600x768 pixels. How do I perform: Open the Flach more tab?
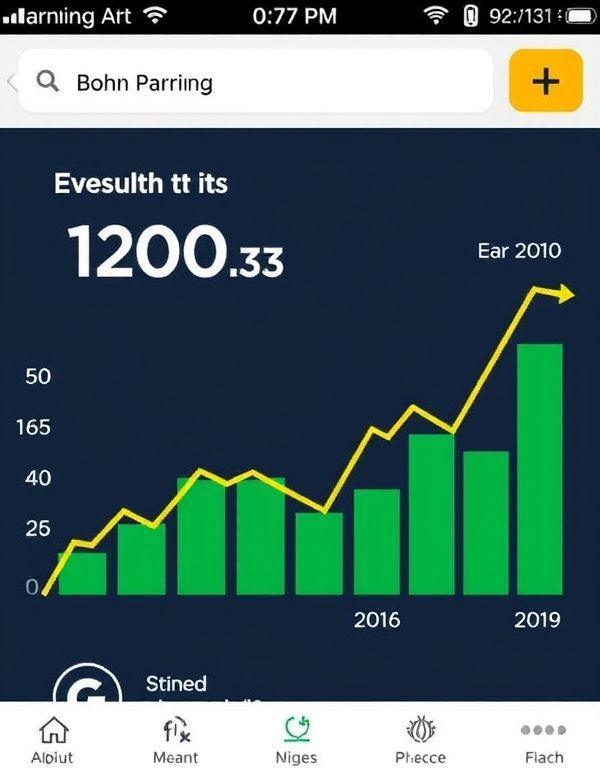point(544,740)
